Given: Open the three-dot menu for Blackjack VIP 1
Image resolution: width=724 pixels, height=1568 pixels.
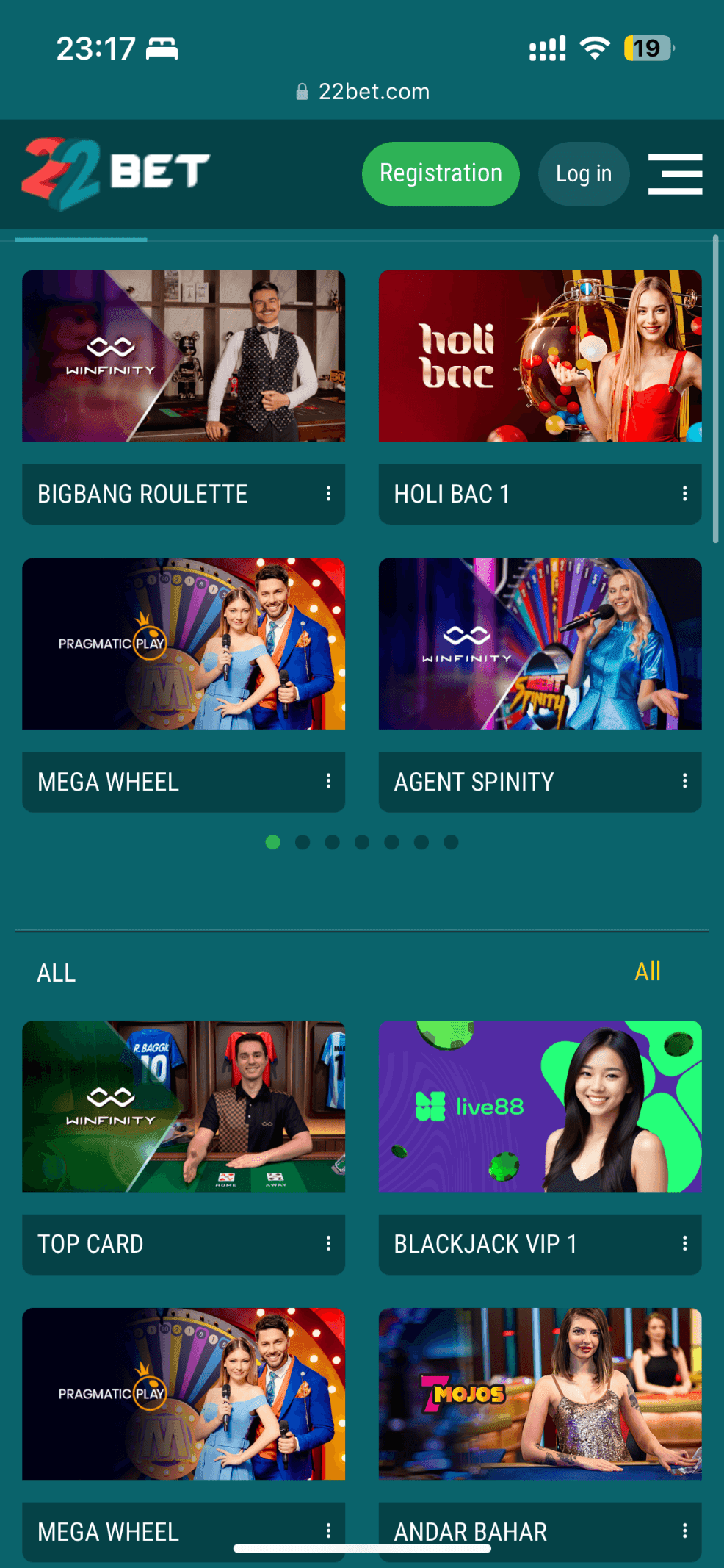Looking at the screenshot, I should coord(684,1243).
